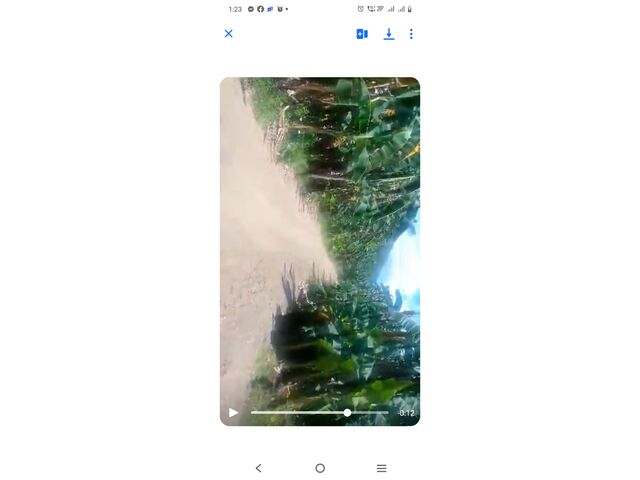Close the video viewer
The width and height of the screenshot is (640, 480).
(x=228, y=33)
